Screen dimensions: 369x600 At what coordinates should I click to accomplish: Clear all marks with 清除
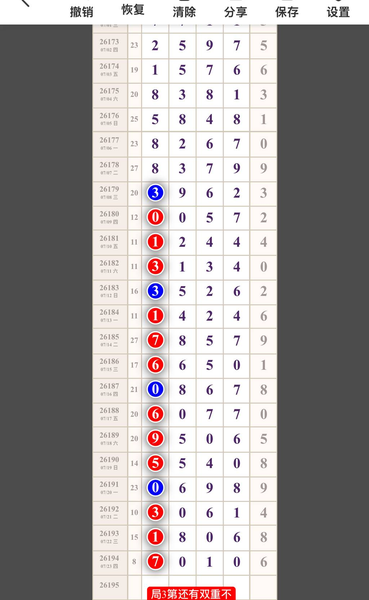click(184, 12)
